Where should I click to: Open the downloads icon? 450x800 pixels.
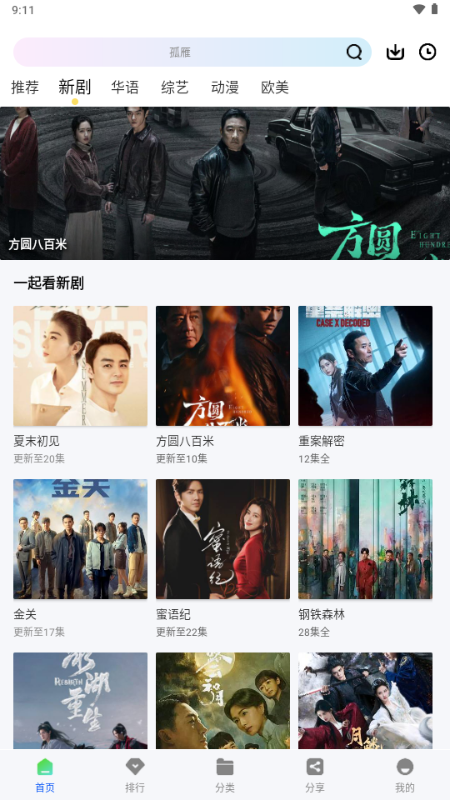pyautogui.click(x=395, y=52)
